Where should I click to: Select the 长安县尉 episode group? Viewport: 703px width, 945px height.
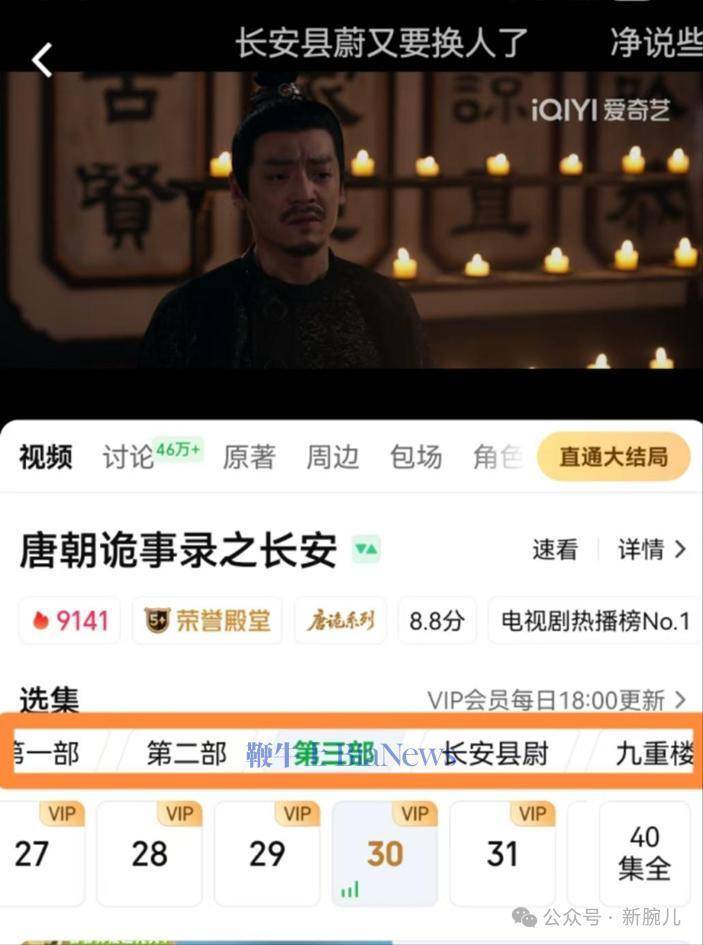pos(497,754)
